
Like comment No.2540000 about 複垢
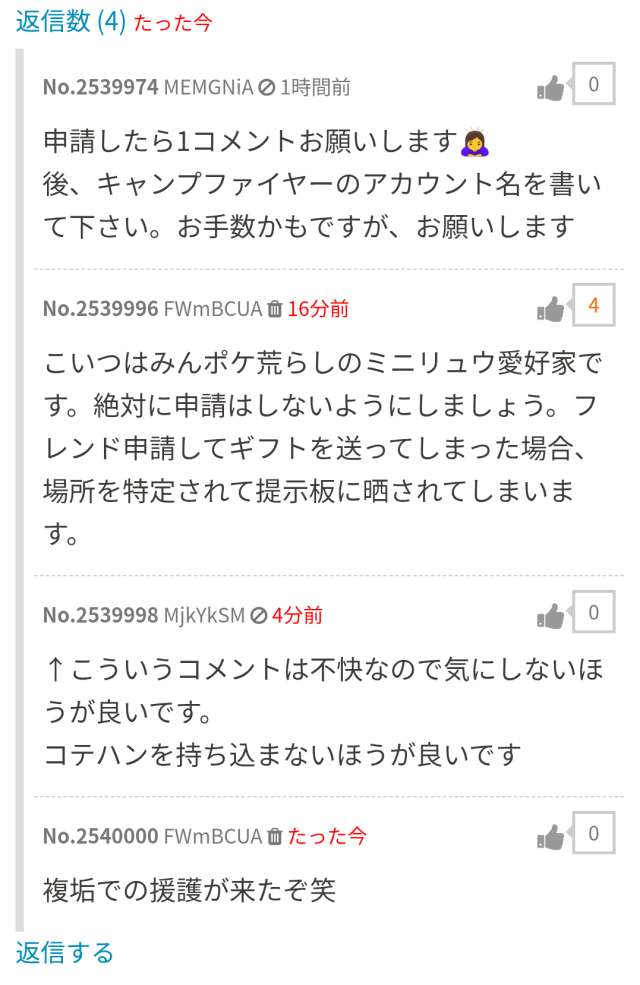(x=552, y=837)
